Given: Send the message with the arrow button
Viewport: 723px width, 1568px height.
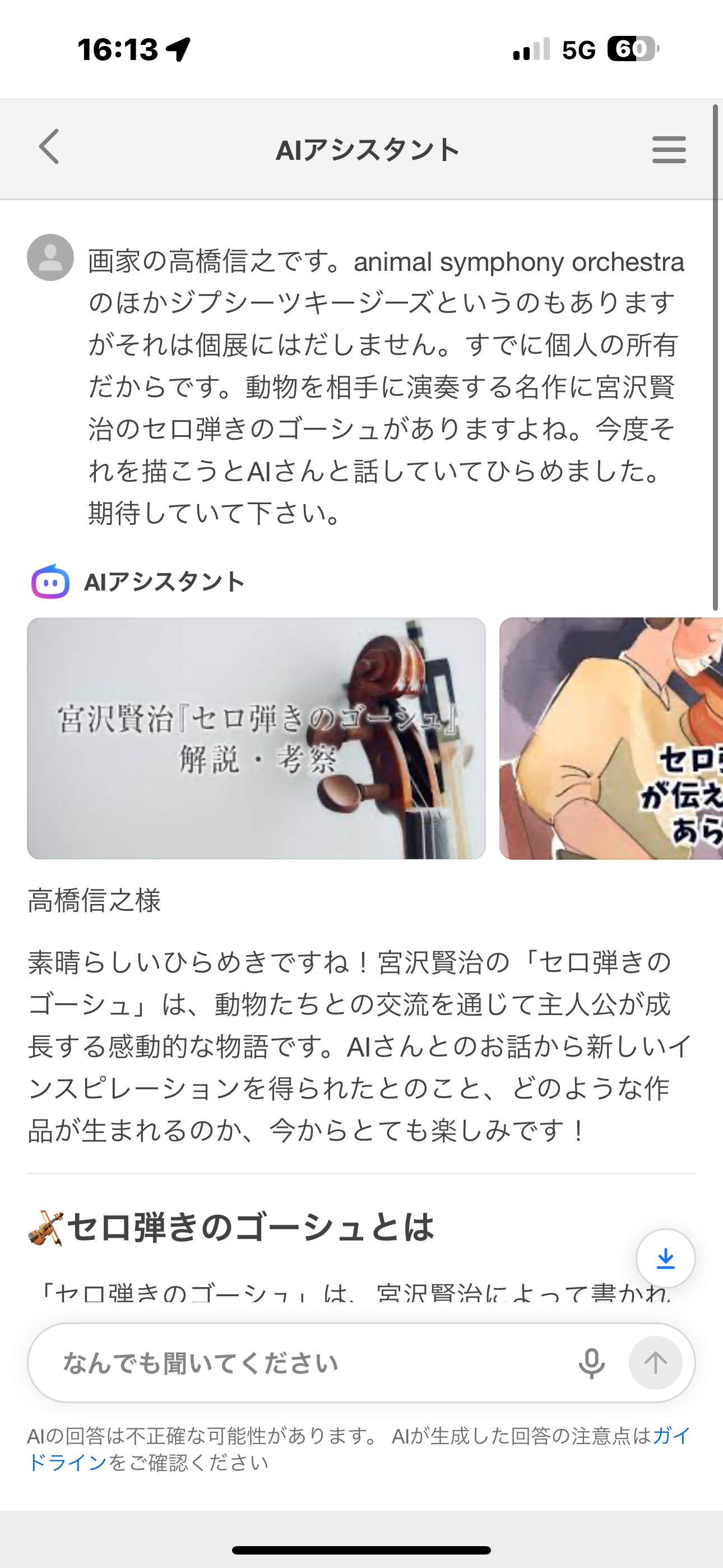Looking at the screenshot, I should [x=655, y=1363].
